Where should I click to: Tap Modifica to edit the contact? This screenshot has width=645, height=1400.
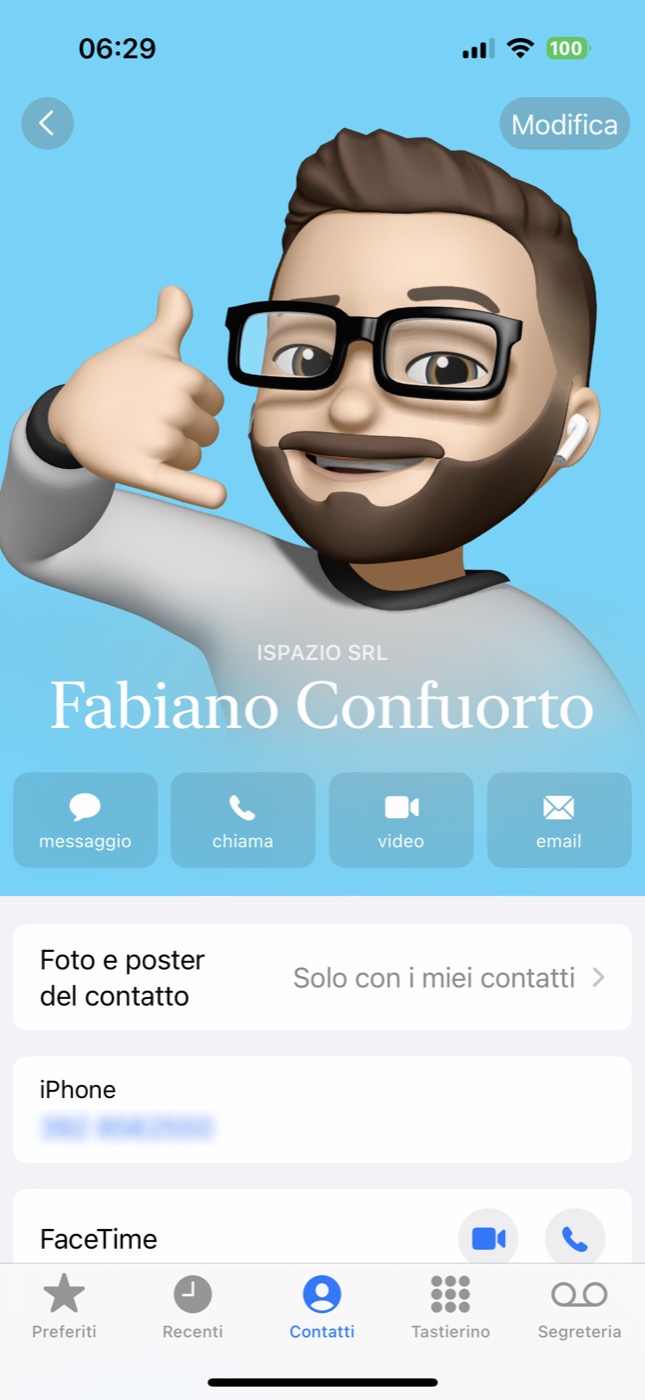pos(564,124)
